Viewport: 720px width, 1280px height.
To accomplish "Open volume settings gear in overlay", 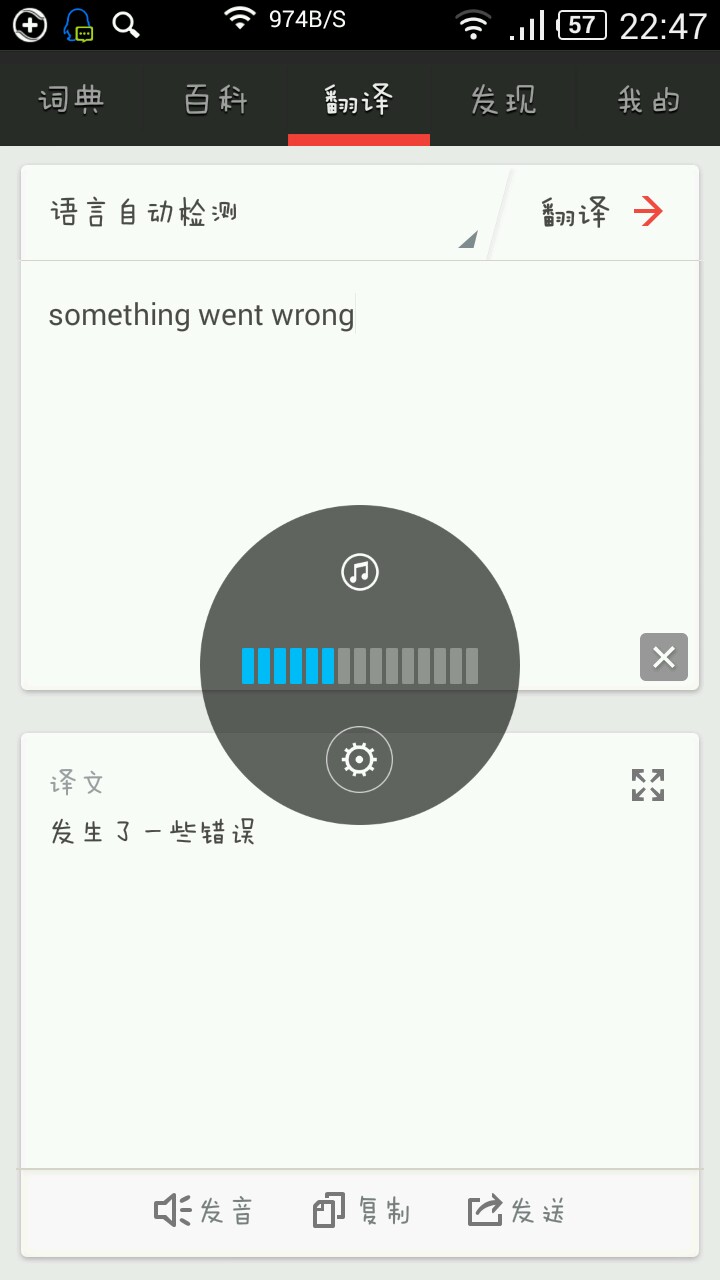I will point(359,760).
